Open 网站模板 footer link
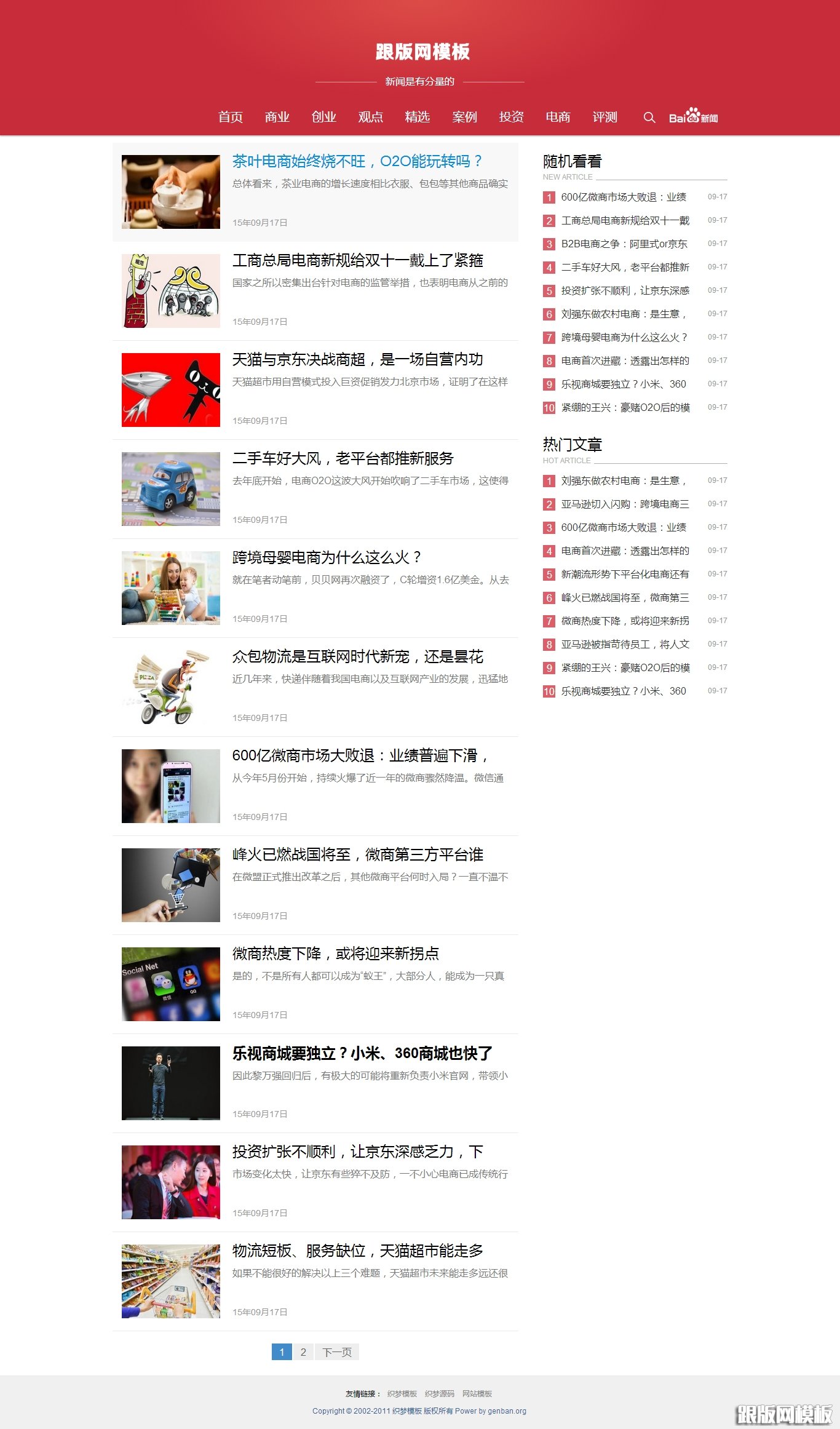This screenshot has height=1429, width=840. coord(477,1394)
